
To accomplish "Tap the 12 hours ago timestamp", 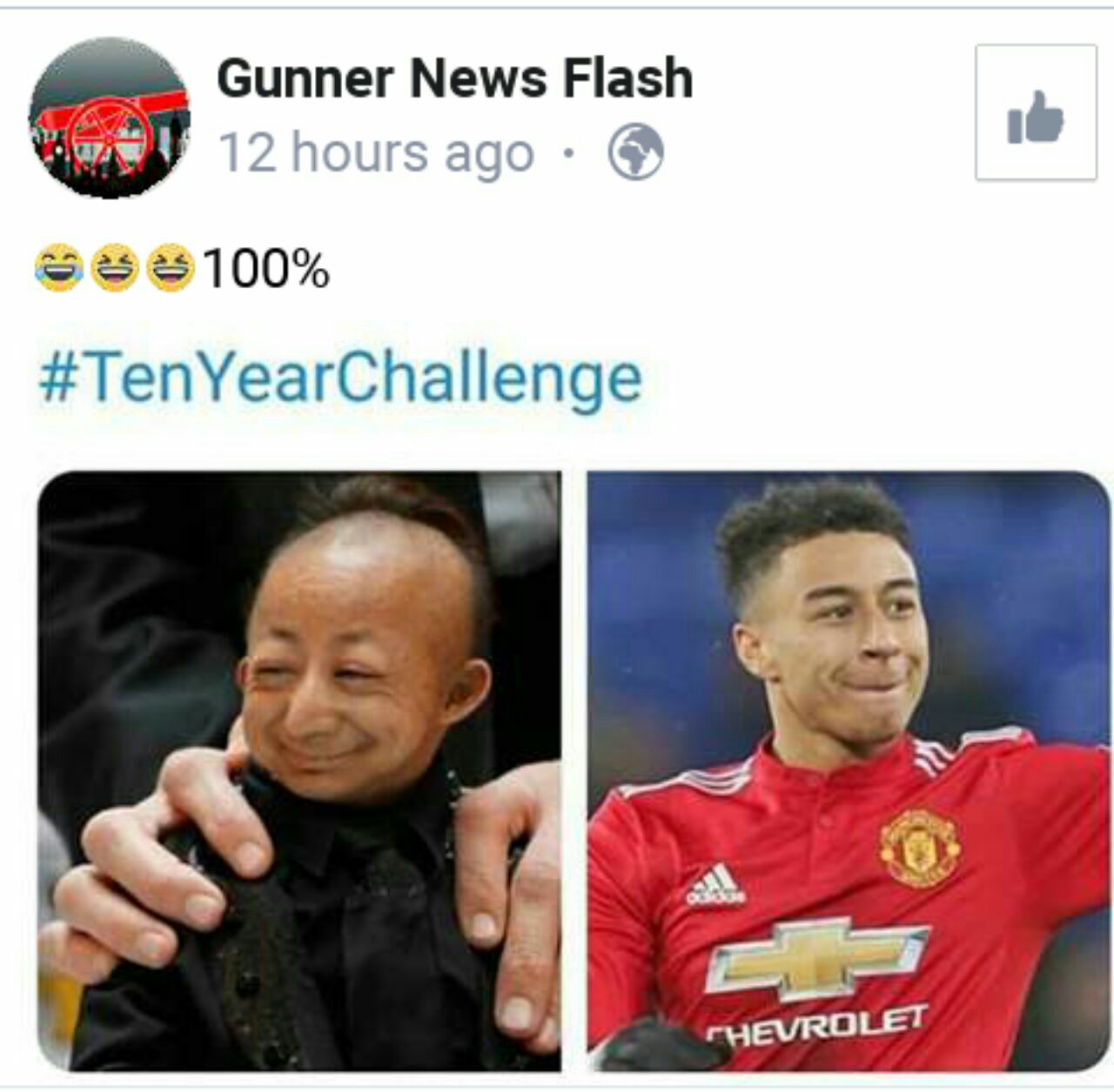I will 376,153.
